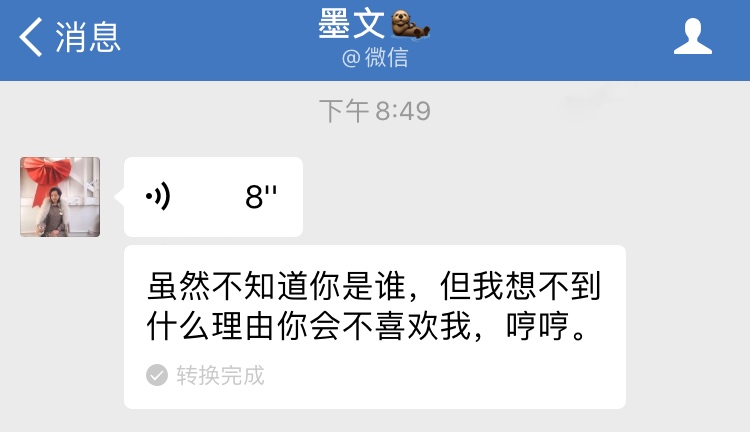Open the sender's avatar photo
The width and height of the screenshot is (750, 432).
coord(60,197)
